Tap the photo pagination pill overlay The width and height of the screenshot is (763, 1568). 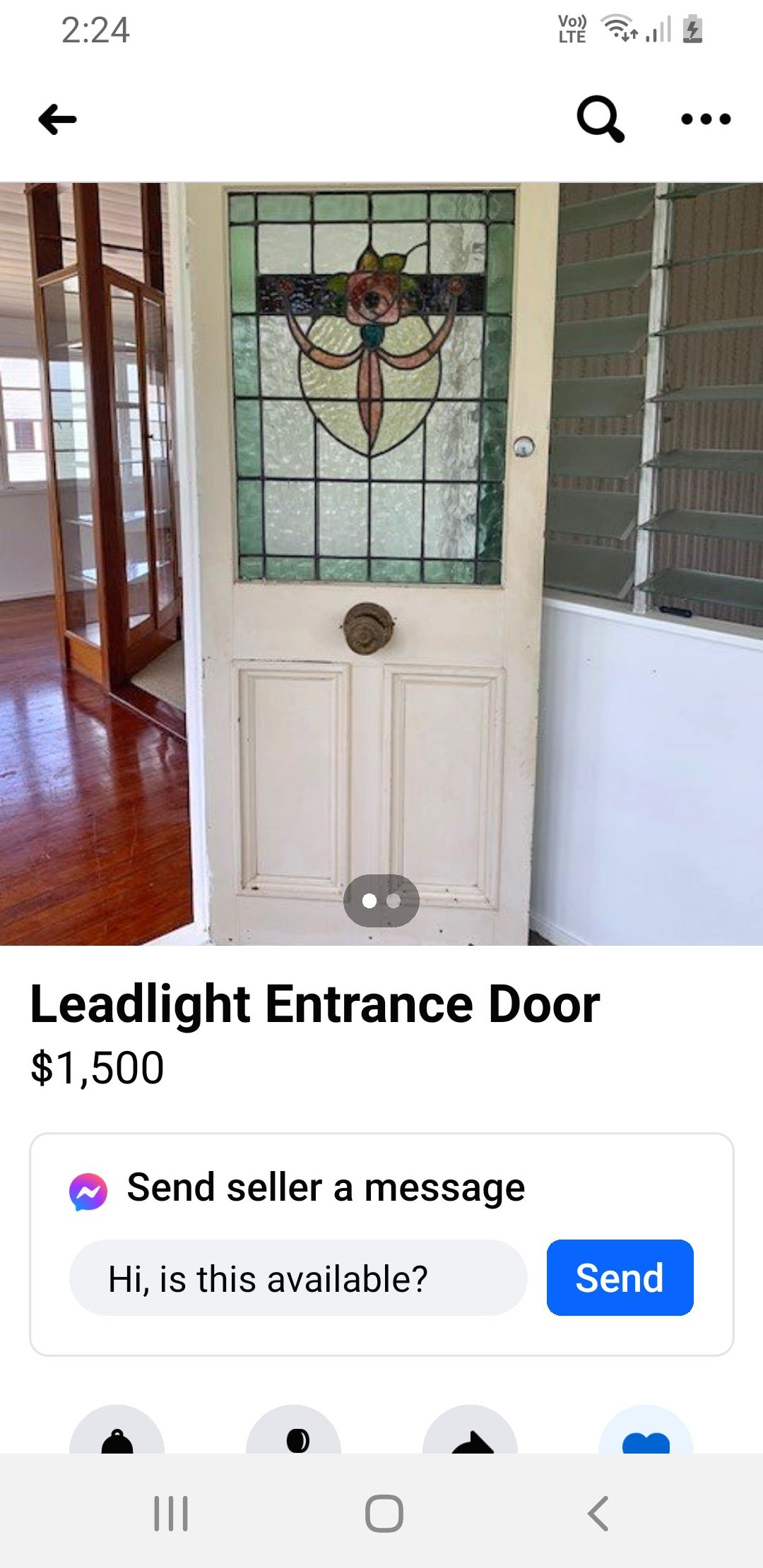coord(381,900)
